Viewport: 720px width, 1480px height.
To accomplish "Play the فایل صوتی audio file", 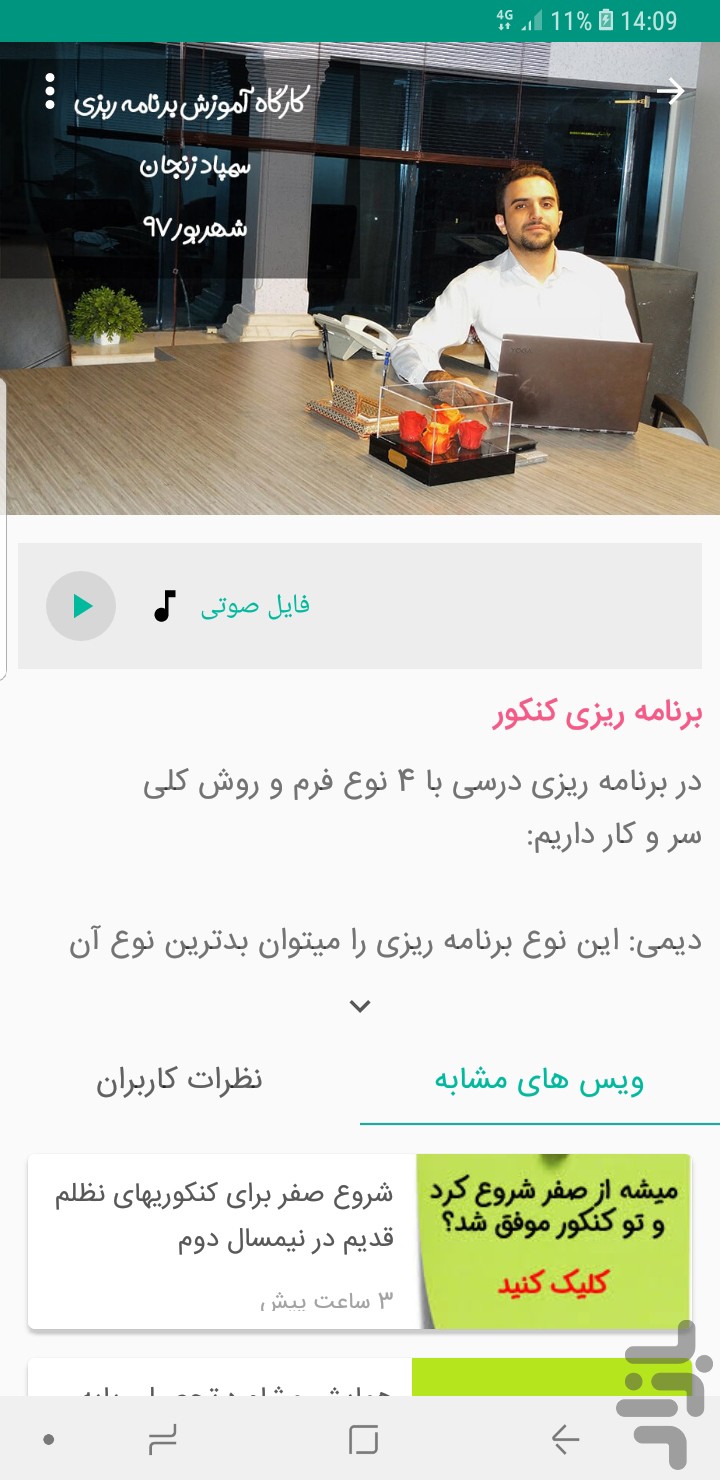I will [81, 605].
